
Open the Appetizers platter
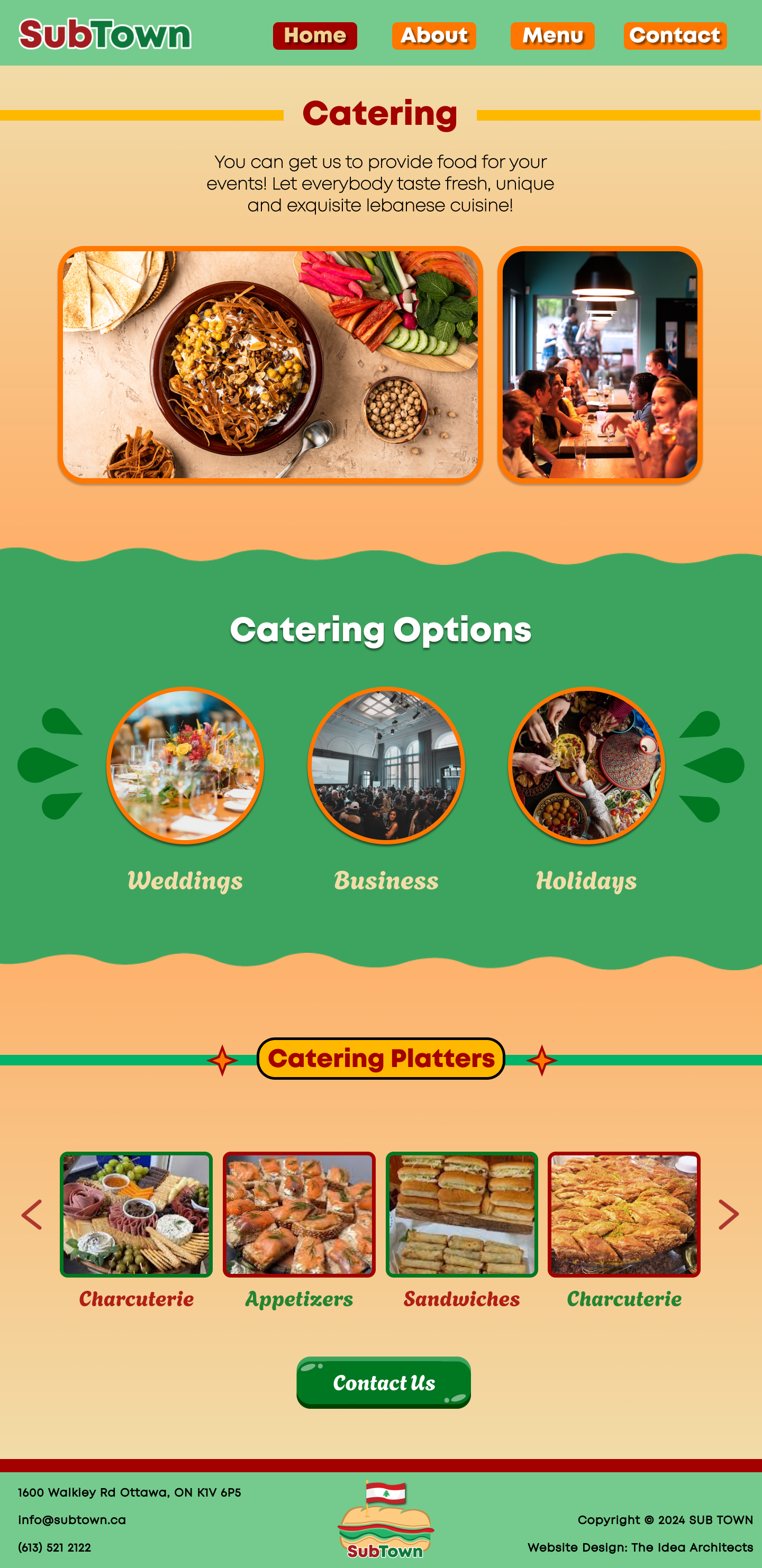pyautogui.click(x=298, y=1214)
